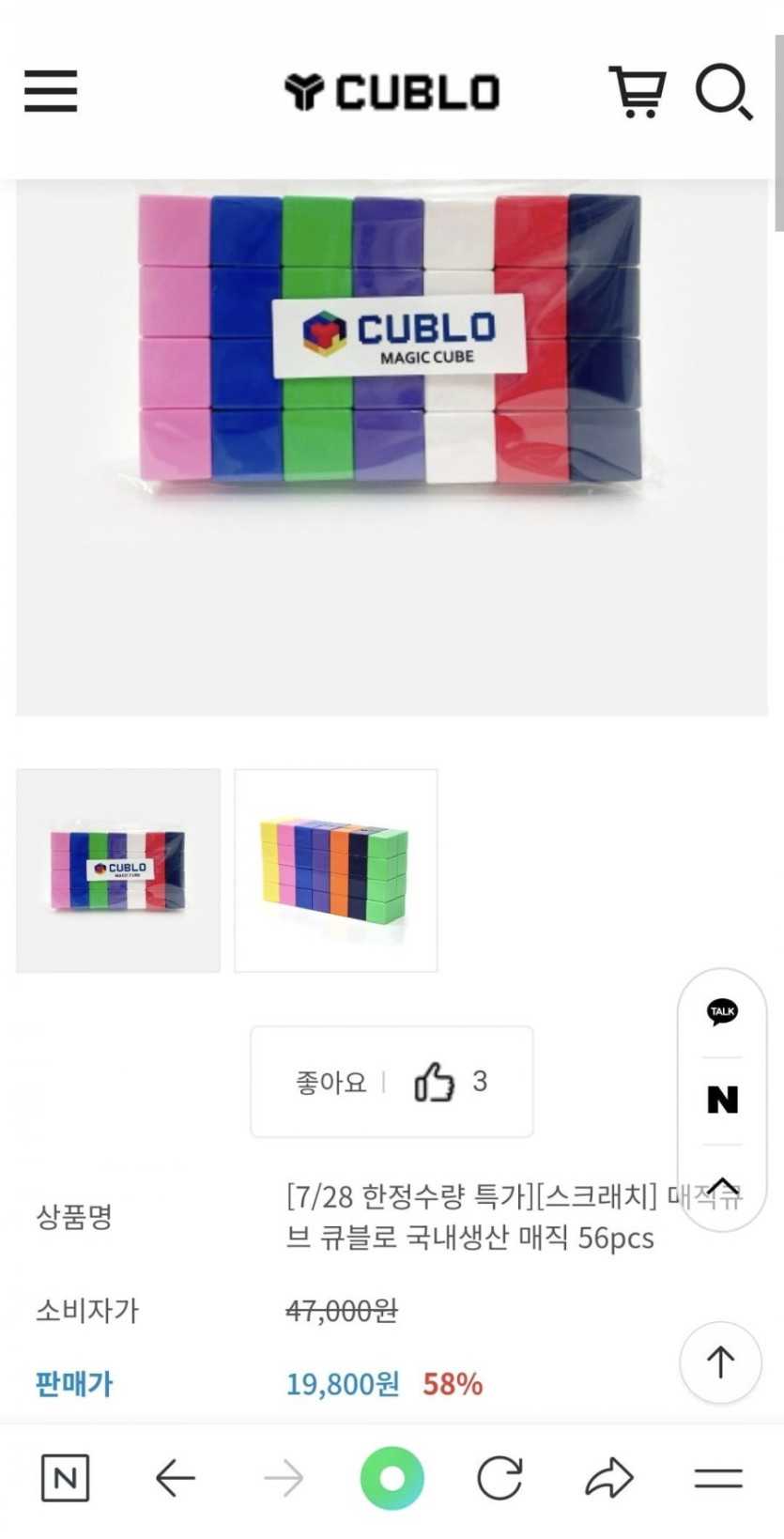Screen dimensions: 784x1539
Task: Open the shopping cart
Action: pyautogui.click(x=638, y=91)
